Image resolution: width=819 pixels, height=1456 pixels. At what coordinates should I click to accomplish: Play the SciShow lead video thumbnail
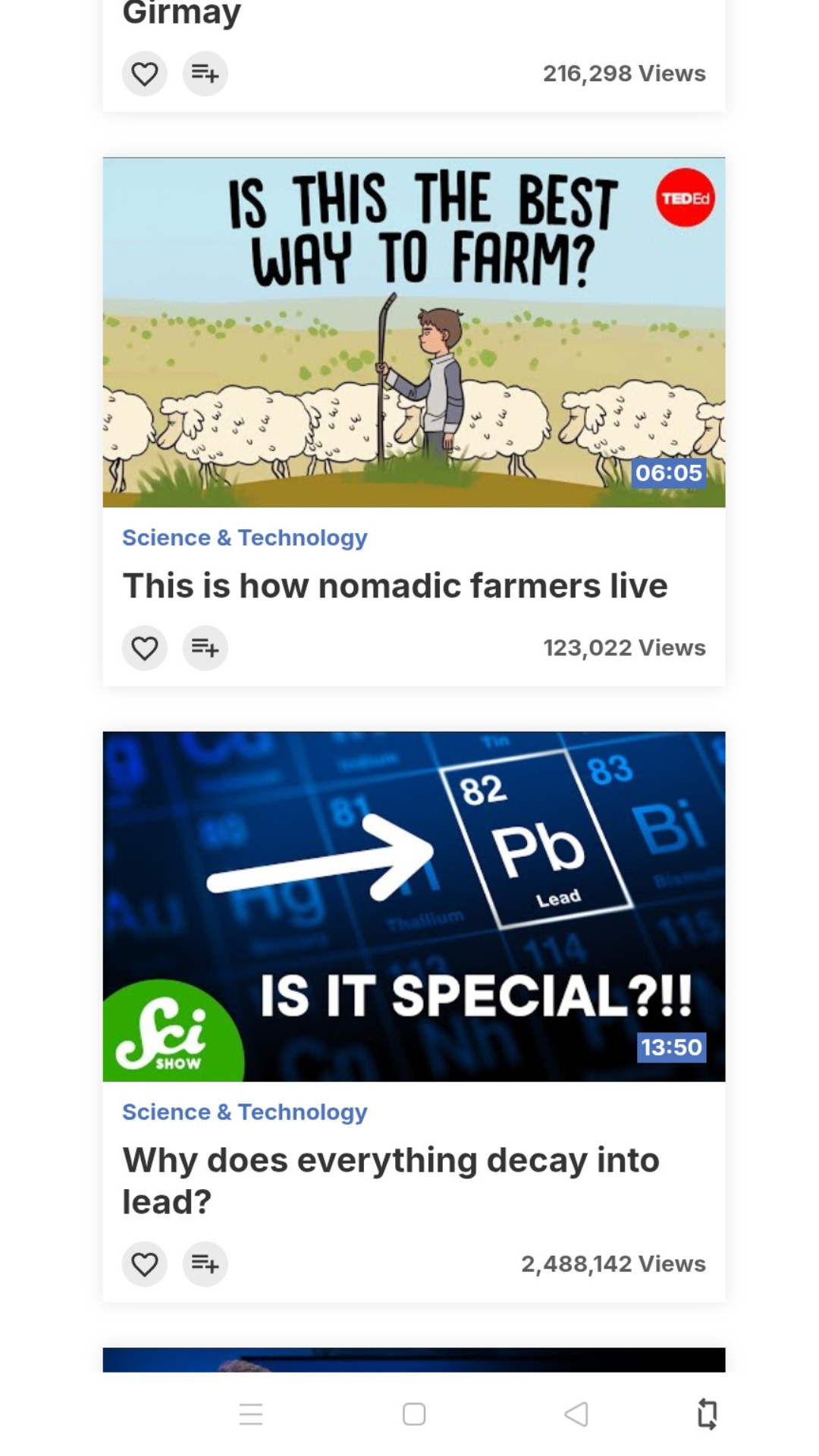[x=413, y=906]
